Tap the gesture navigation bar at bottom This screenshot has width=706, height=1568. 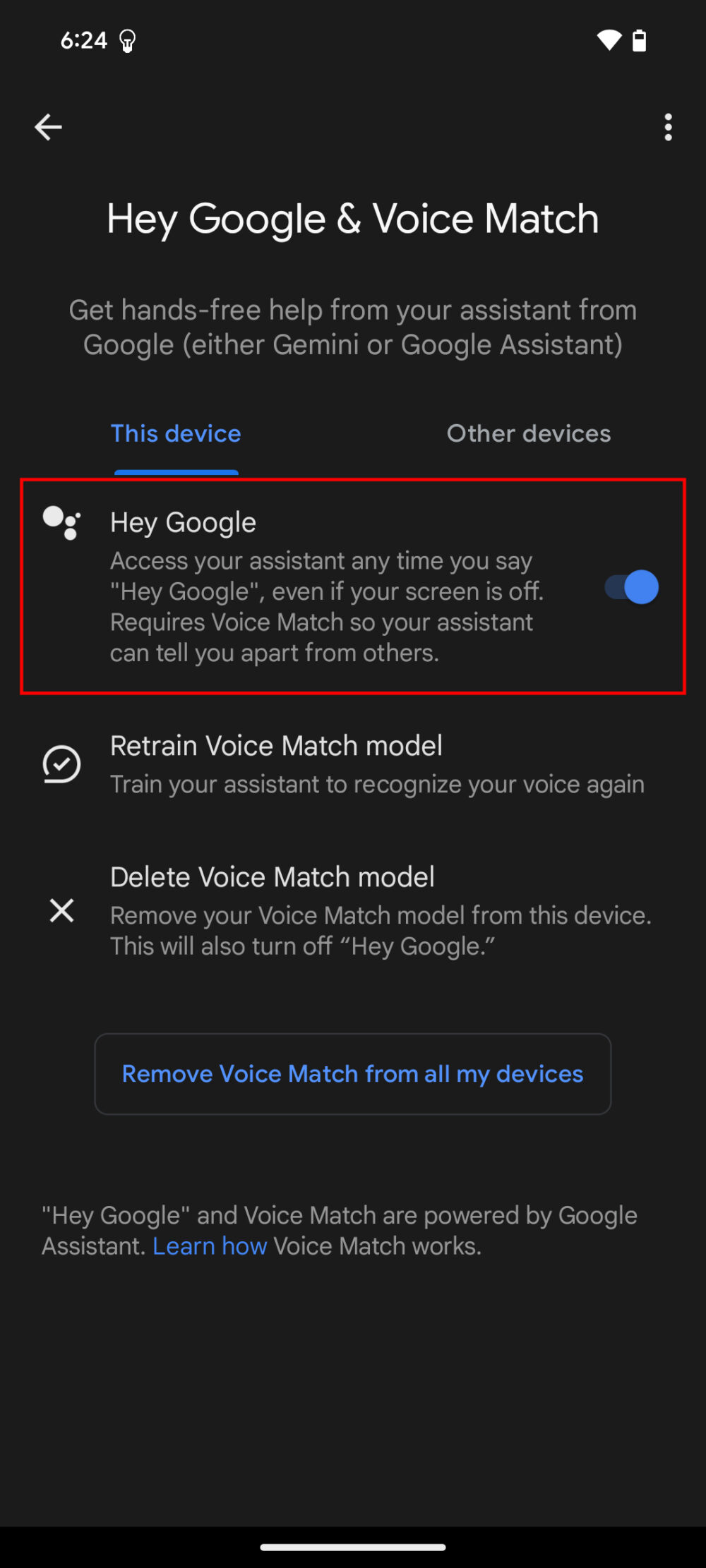[x=352, y=1543]
